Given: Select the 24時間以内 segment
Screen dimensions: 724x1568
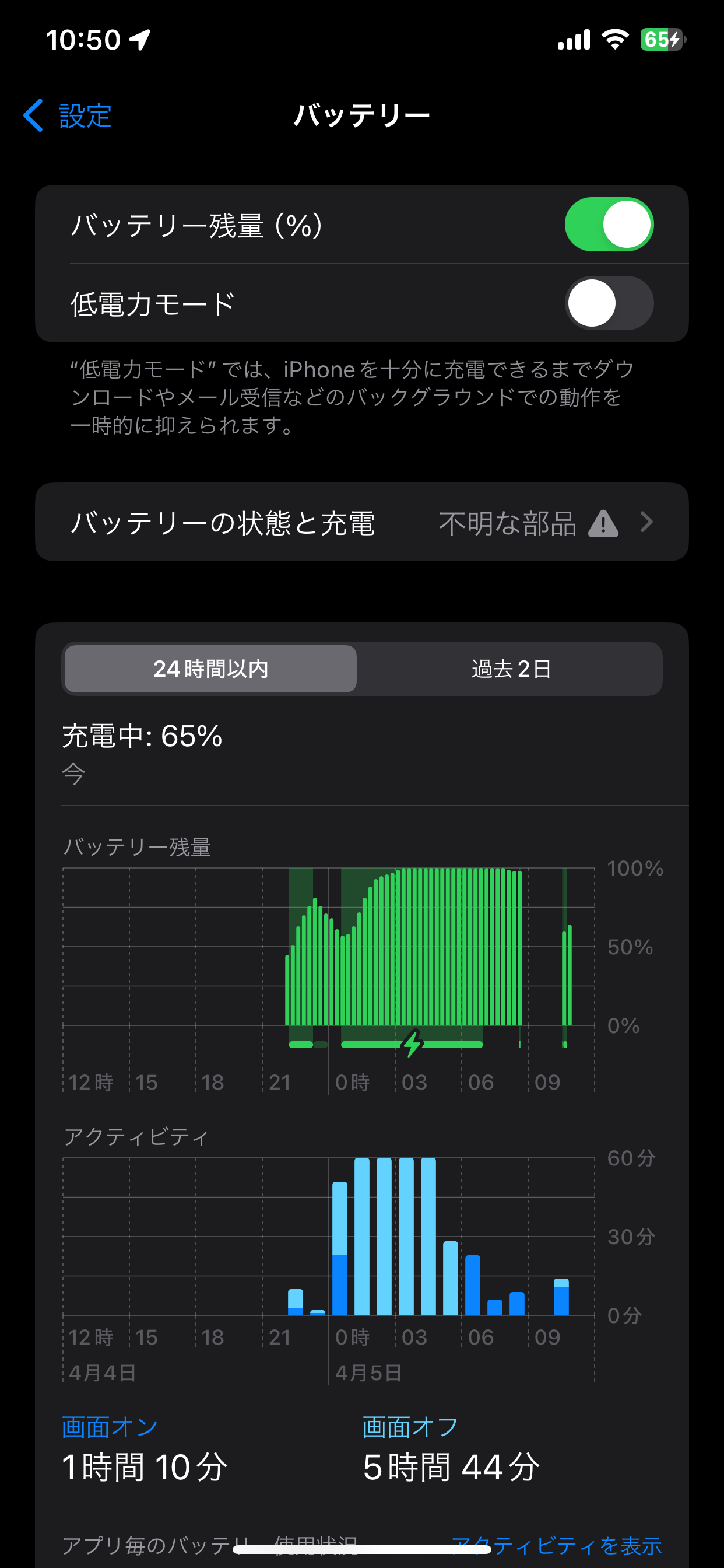Looking at the screenshot, I should pyautogui.click(x=210, y=669).
